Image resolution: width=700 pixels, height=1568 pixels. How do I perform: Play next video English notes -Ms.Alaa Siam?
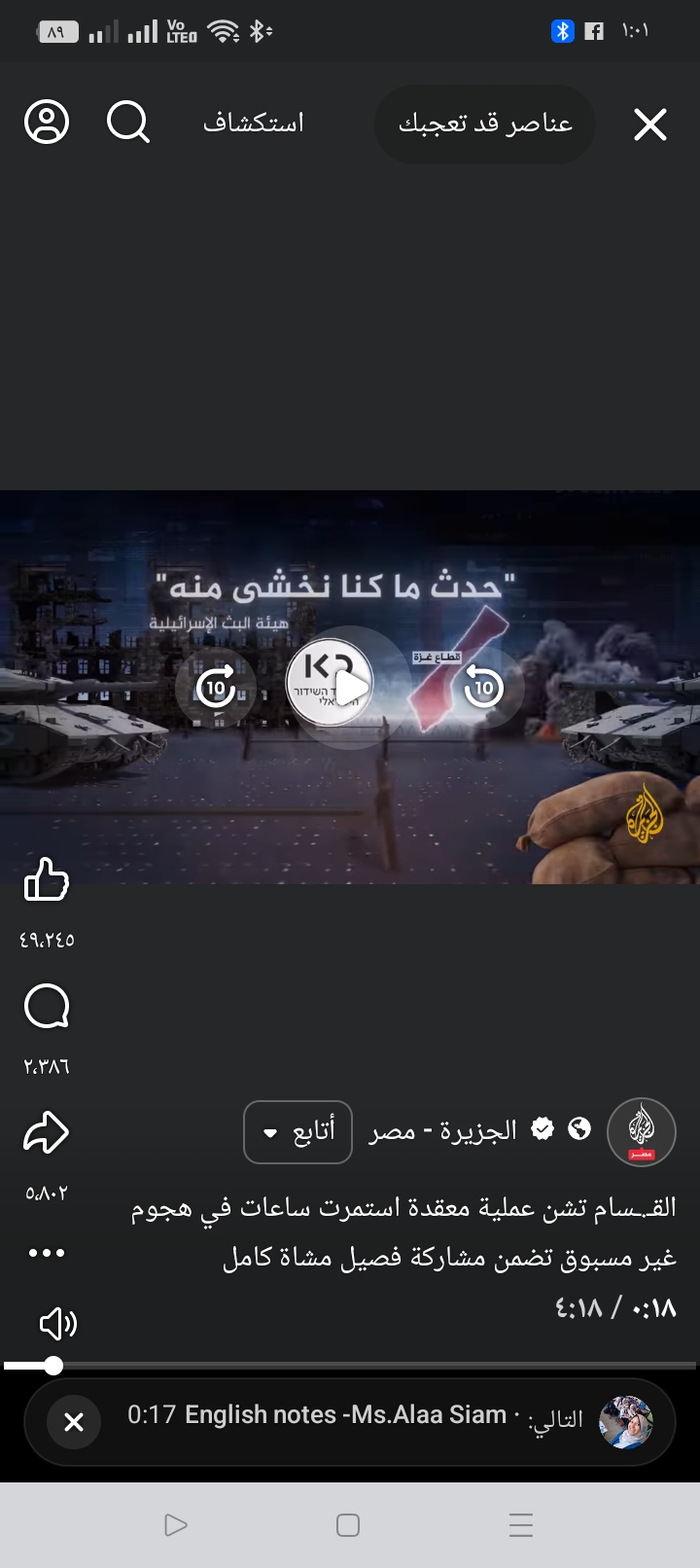[350, 1417]
